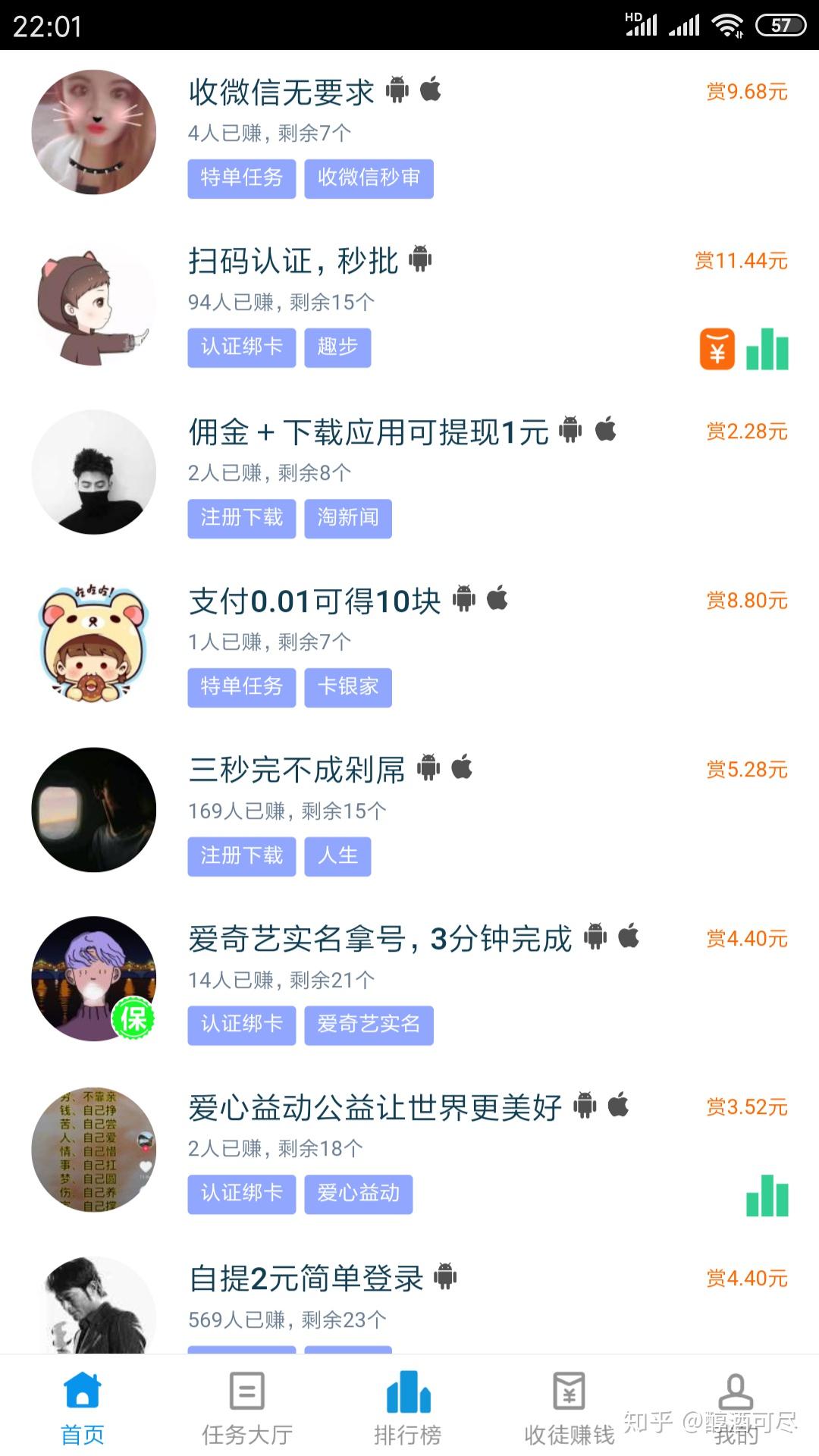Switch to the 首页 tab
The width and height of the screenshot is (819, 1456).
coord(82,1407)
